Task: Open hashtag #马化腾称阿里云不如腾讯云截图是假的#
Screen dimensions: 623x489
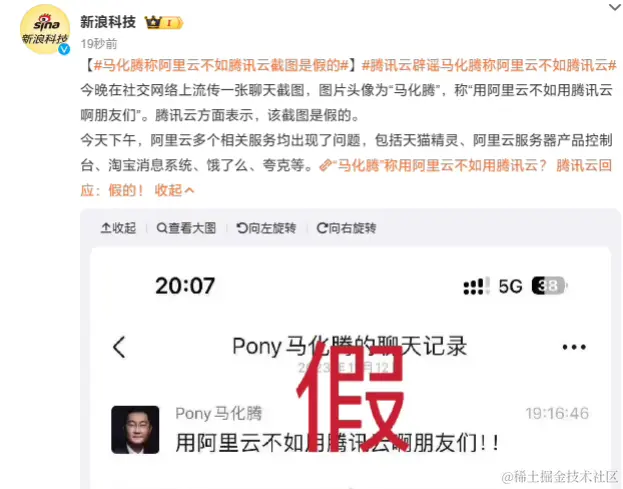Action: tap(218, 66)
